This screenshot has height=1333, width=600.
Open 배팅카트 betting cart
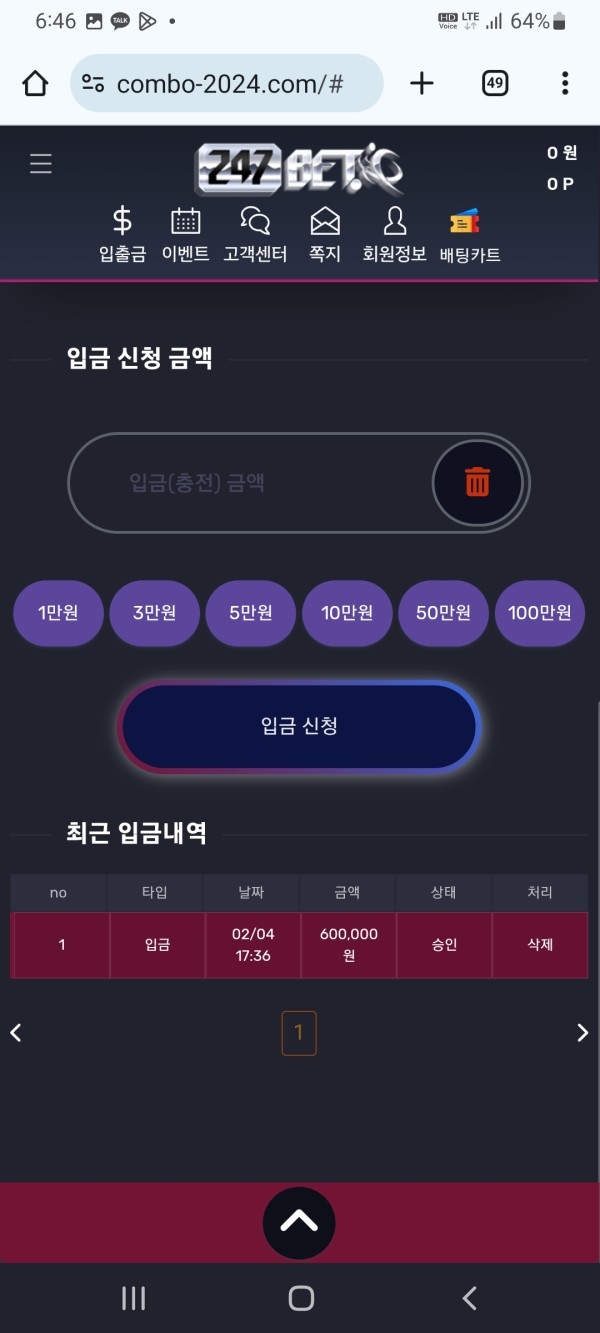pos(469,235)
